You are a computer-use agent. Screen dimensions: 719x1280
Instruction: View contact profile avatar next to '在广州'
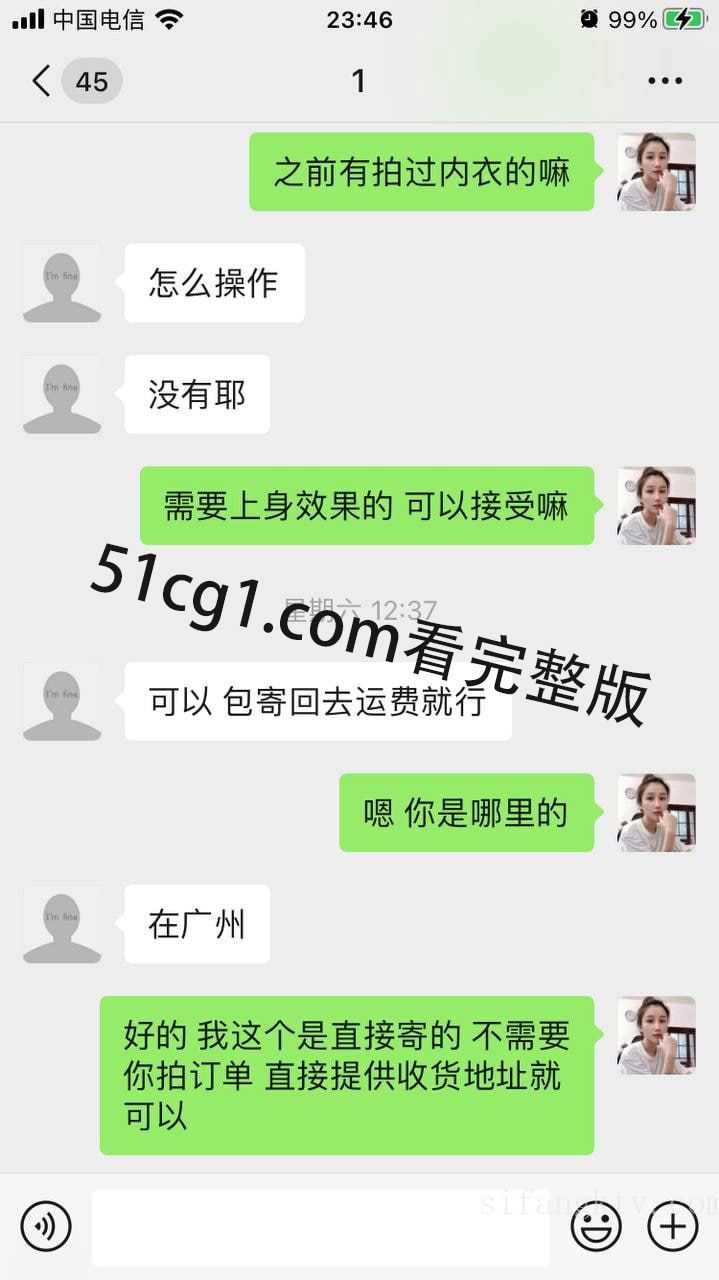pos(62,924)
